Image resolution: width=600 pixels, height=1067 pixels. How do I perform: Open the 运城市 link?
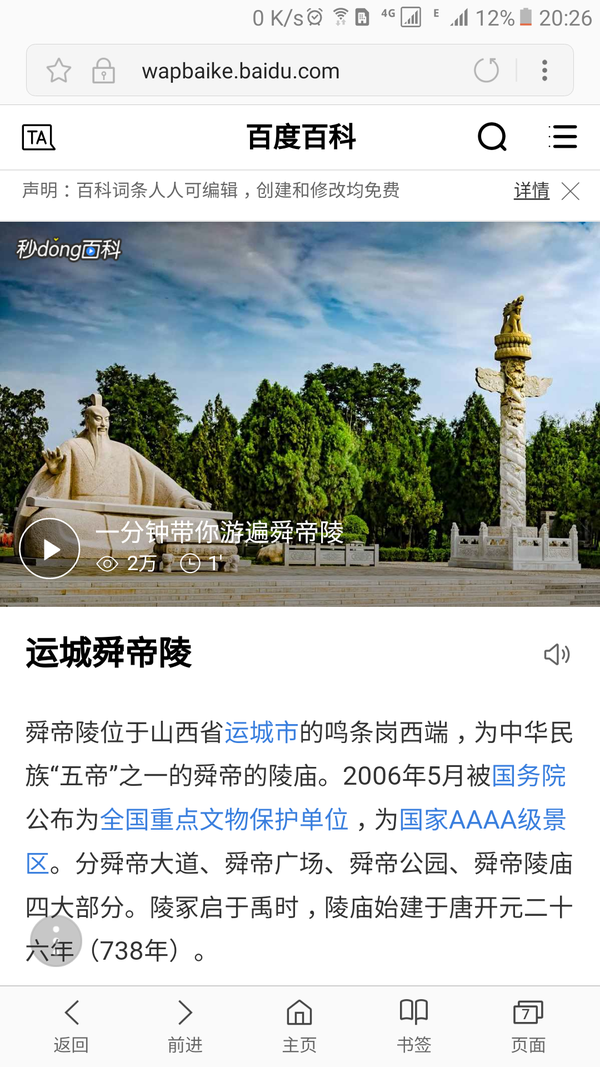point(261,733)
